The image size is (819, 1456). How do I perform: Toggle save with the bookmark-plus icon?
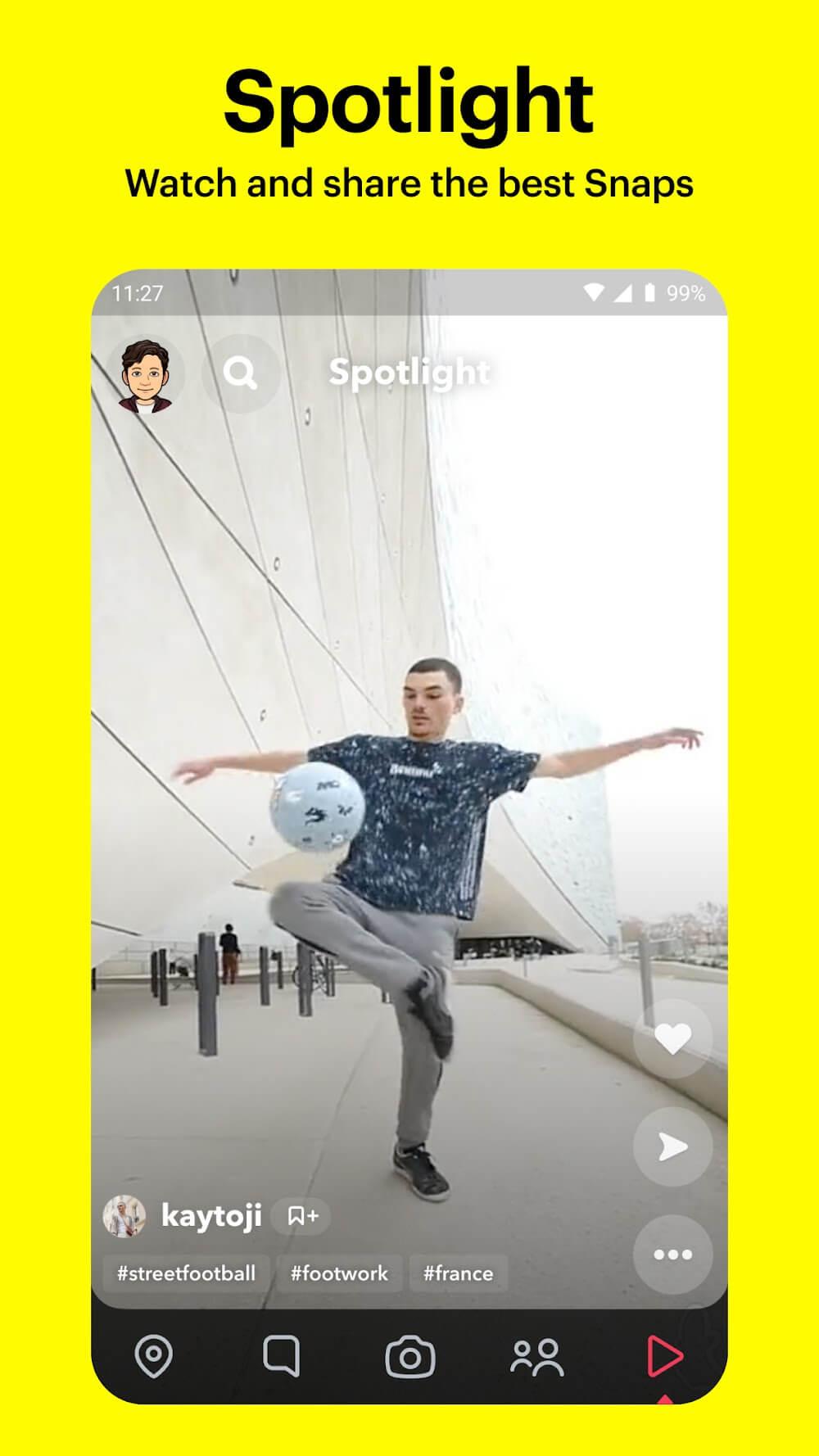pos(305,1214)
